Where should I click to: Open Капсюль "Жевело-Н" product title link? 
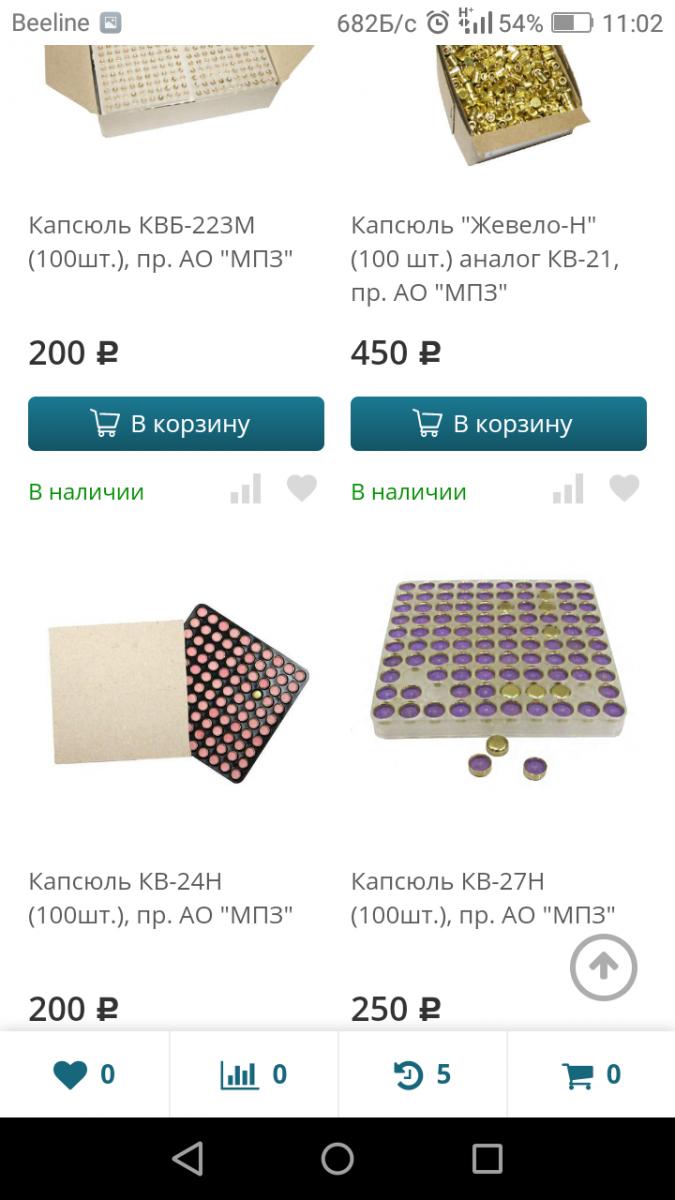point(485,259)
